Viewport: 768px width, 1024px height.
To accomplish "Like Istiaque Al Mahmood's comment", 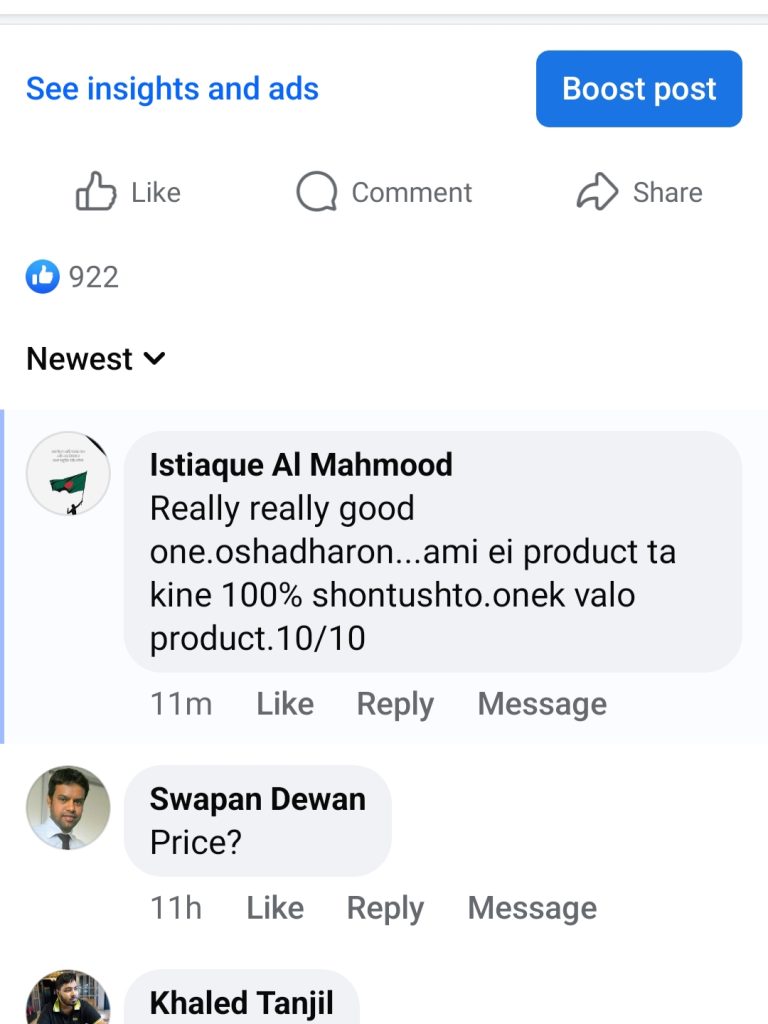I will tap(284, 704).
